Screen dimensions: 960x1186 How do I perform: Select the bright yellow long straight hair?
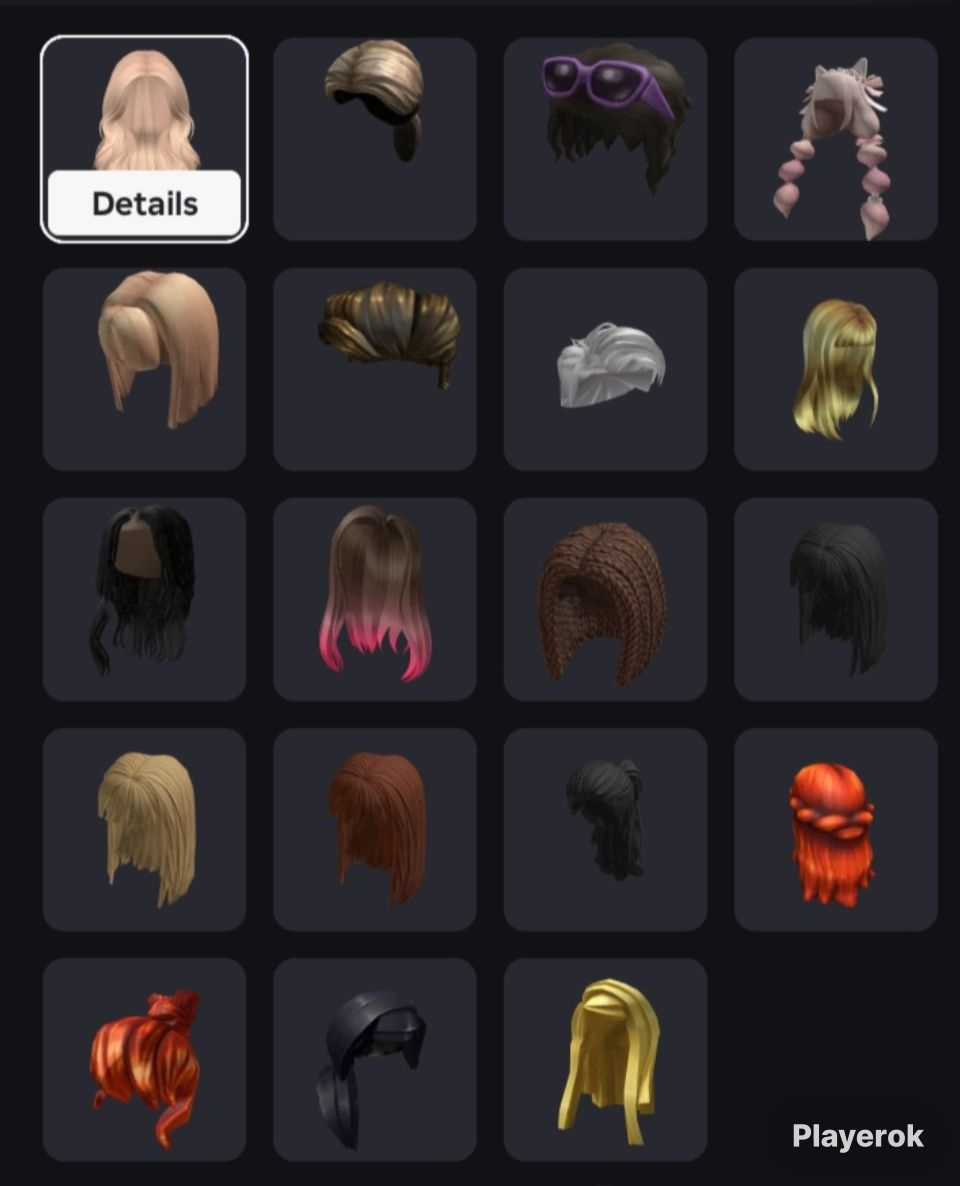pyautogui.click(x=605, y=1060)
